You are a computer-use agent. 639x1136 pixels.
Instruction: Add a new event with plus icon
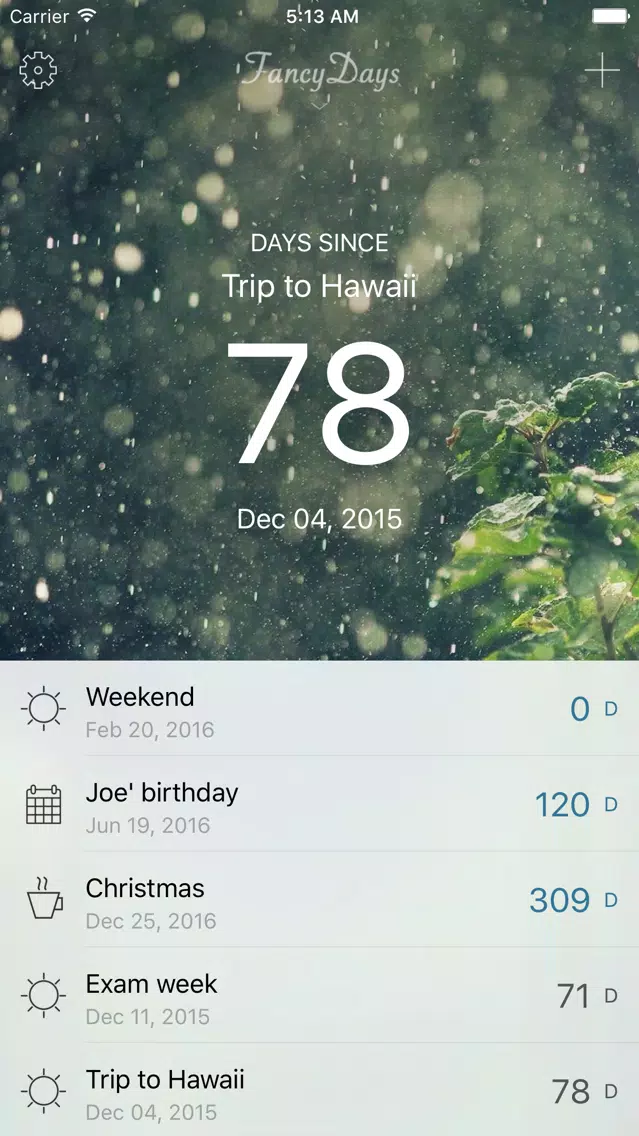click(x=602, y=70)
